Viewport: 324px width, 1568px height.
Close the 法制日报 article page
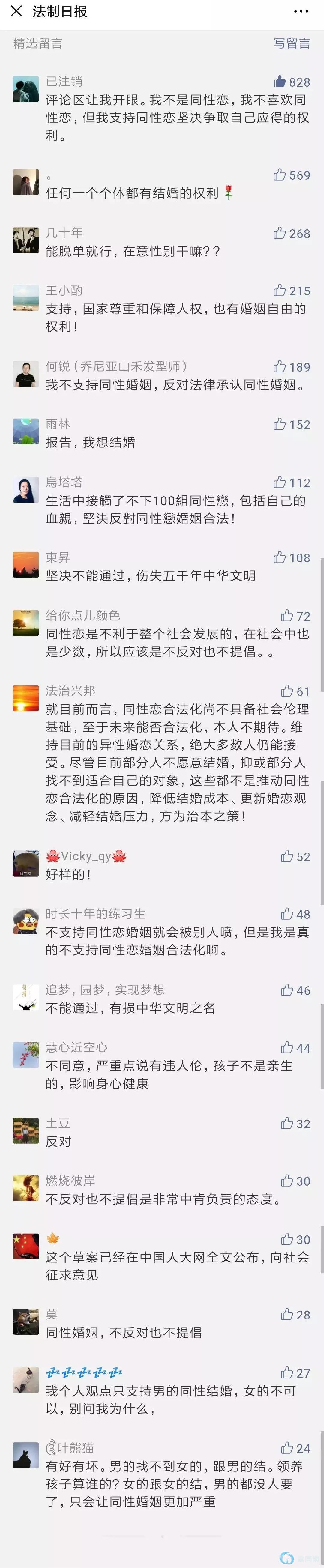[16, 12]
